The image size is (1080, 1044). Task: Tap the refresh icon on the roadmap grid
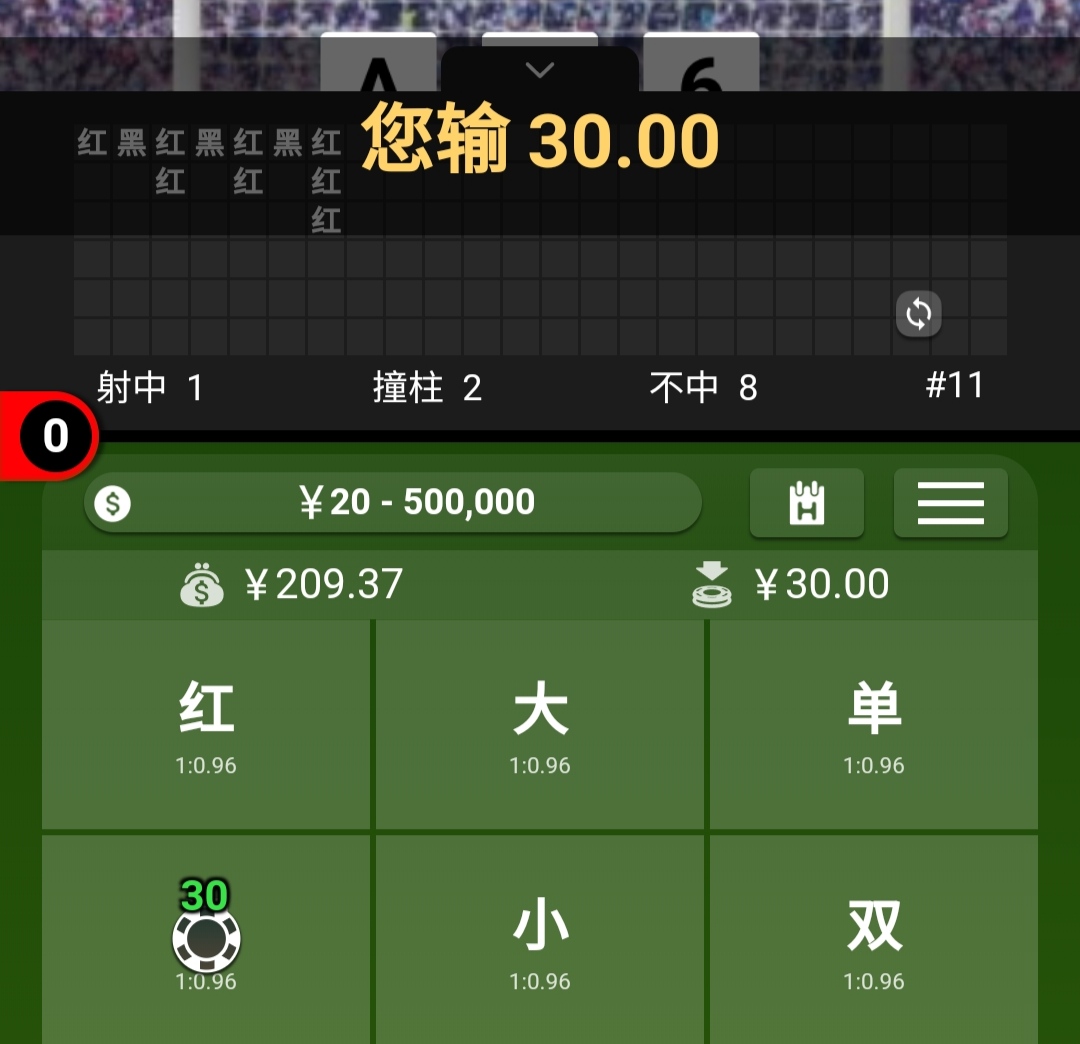918,315
